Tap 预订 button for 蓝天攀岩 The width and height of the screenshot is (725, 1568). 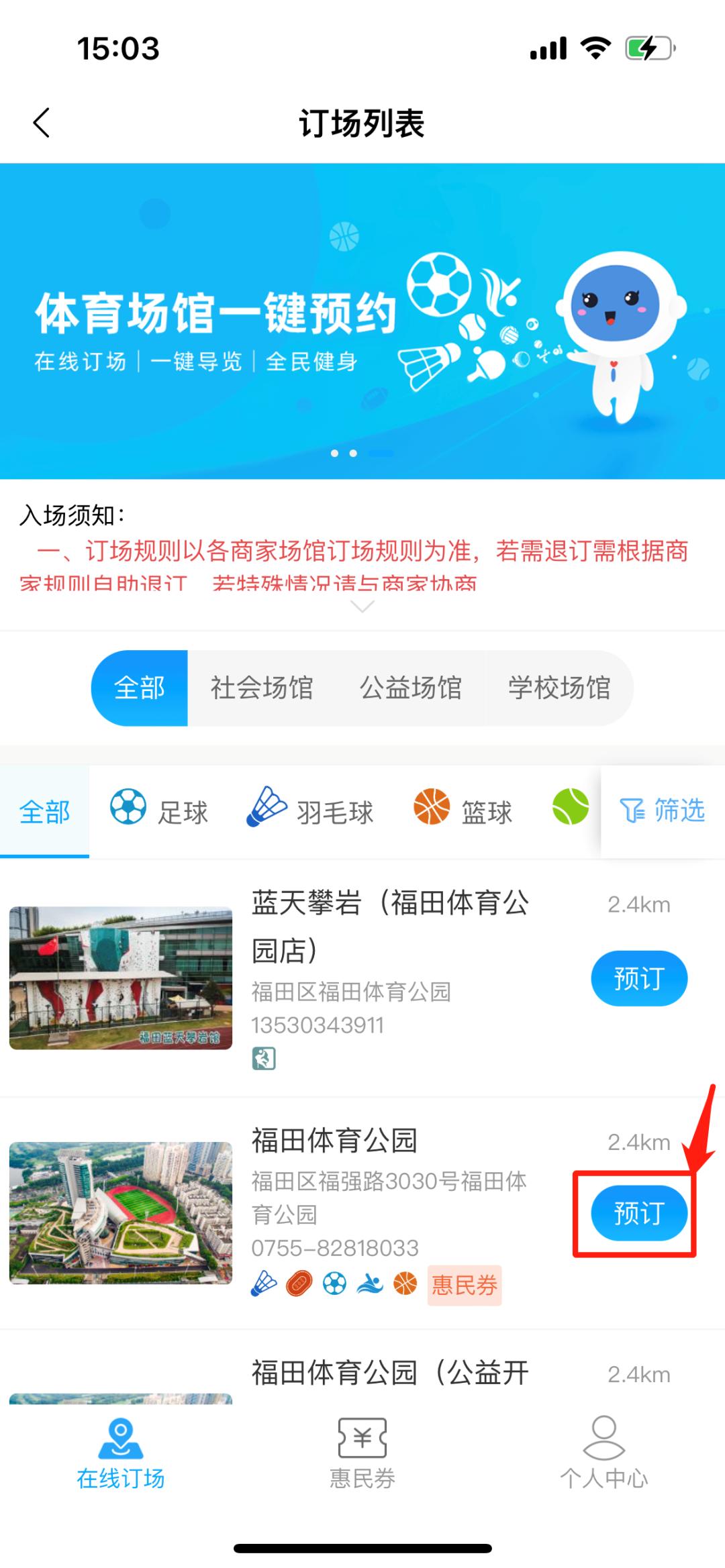(638, 978)
